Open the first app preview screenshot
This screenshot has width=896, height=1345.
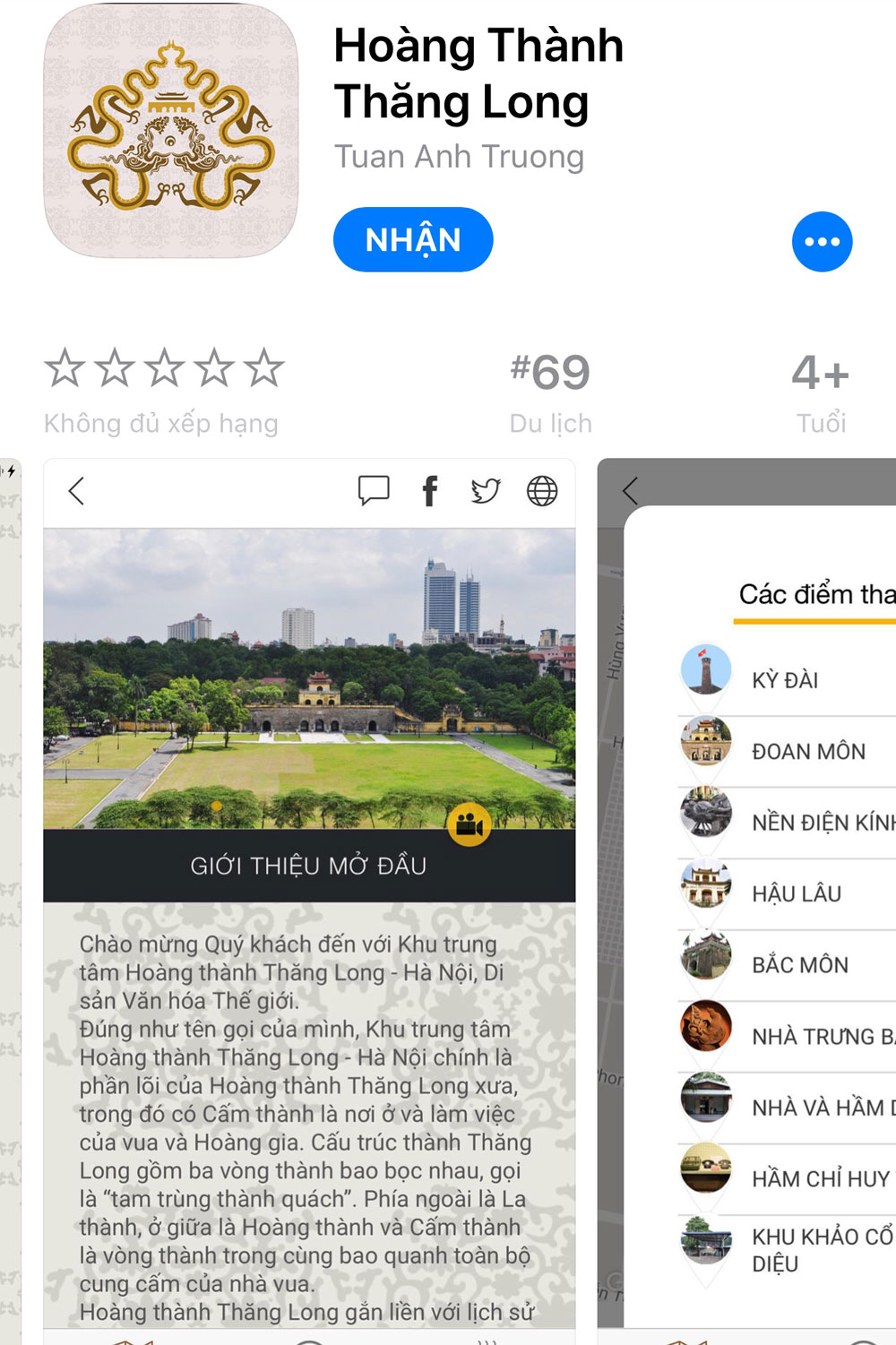(x=309, y=896)
